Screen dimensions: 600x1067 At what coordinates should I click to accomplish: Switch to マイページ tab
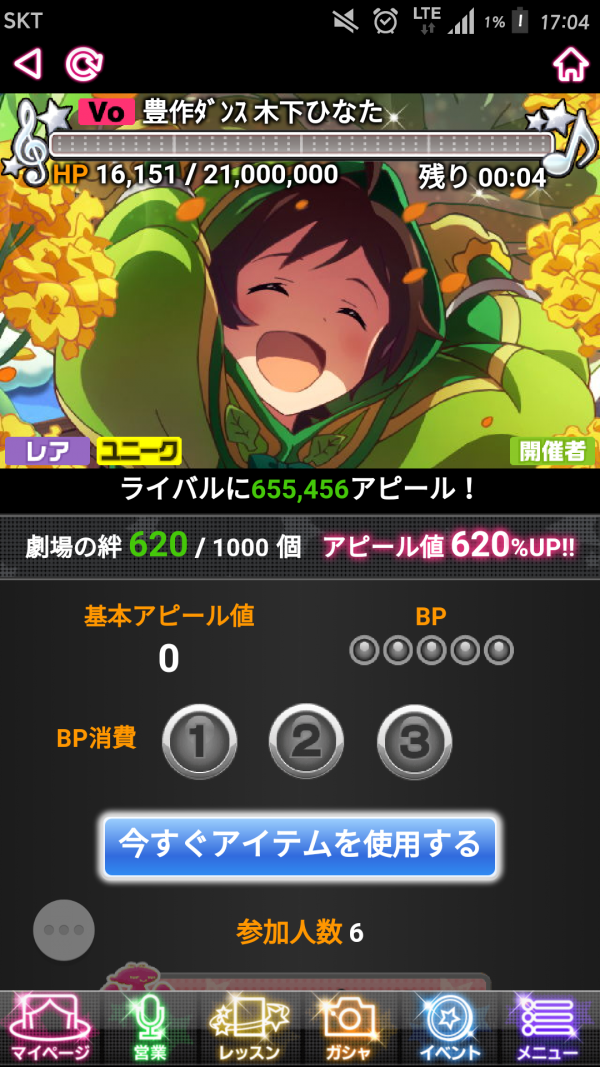tap(50, 1028)
